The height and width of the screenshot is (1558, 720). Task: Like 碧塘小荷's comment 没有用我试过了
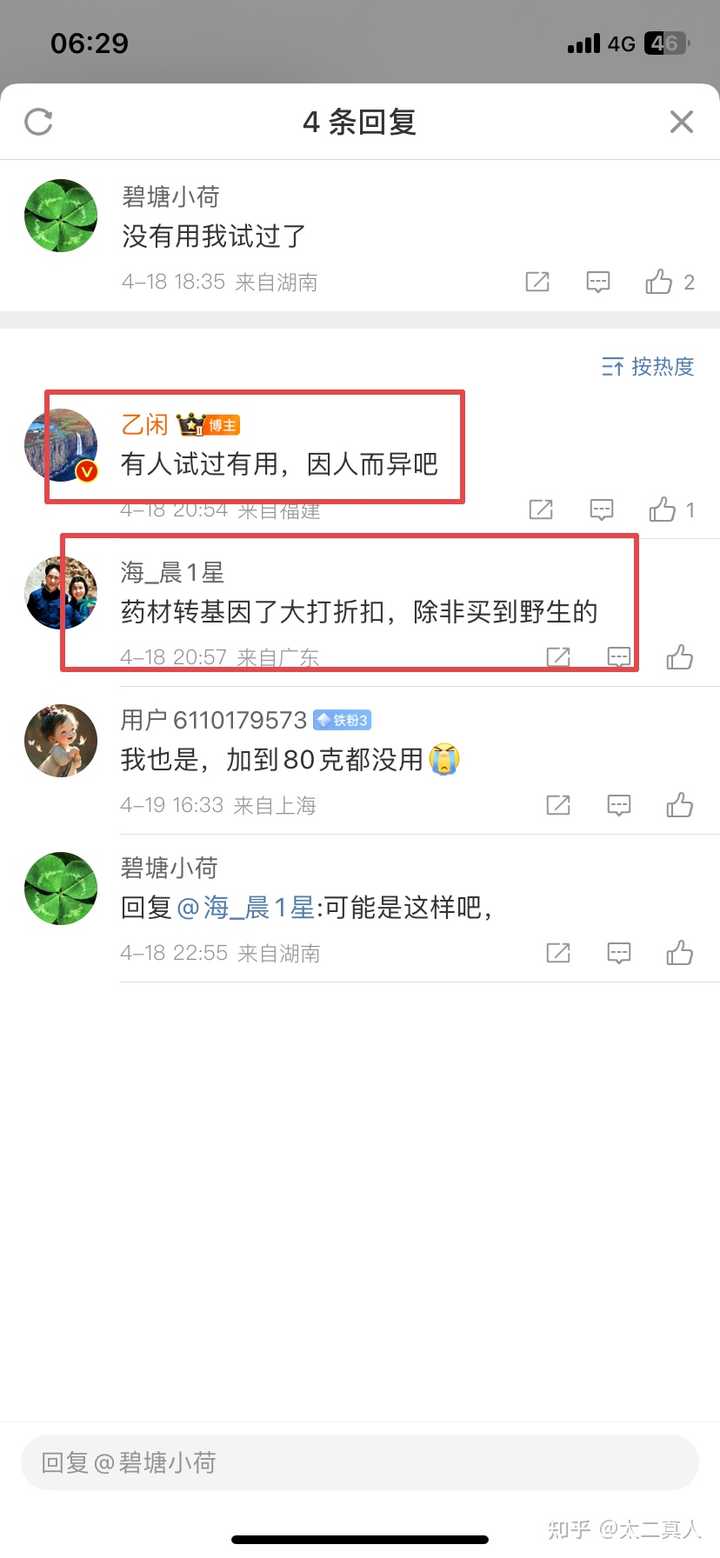point(659,282)
